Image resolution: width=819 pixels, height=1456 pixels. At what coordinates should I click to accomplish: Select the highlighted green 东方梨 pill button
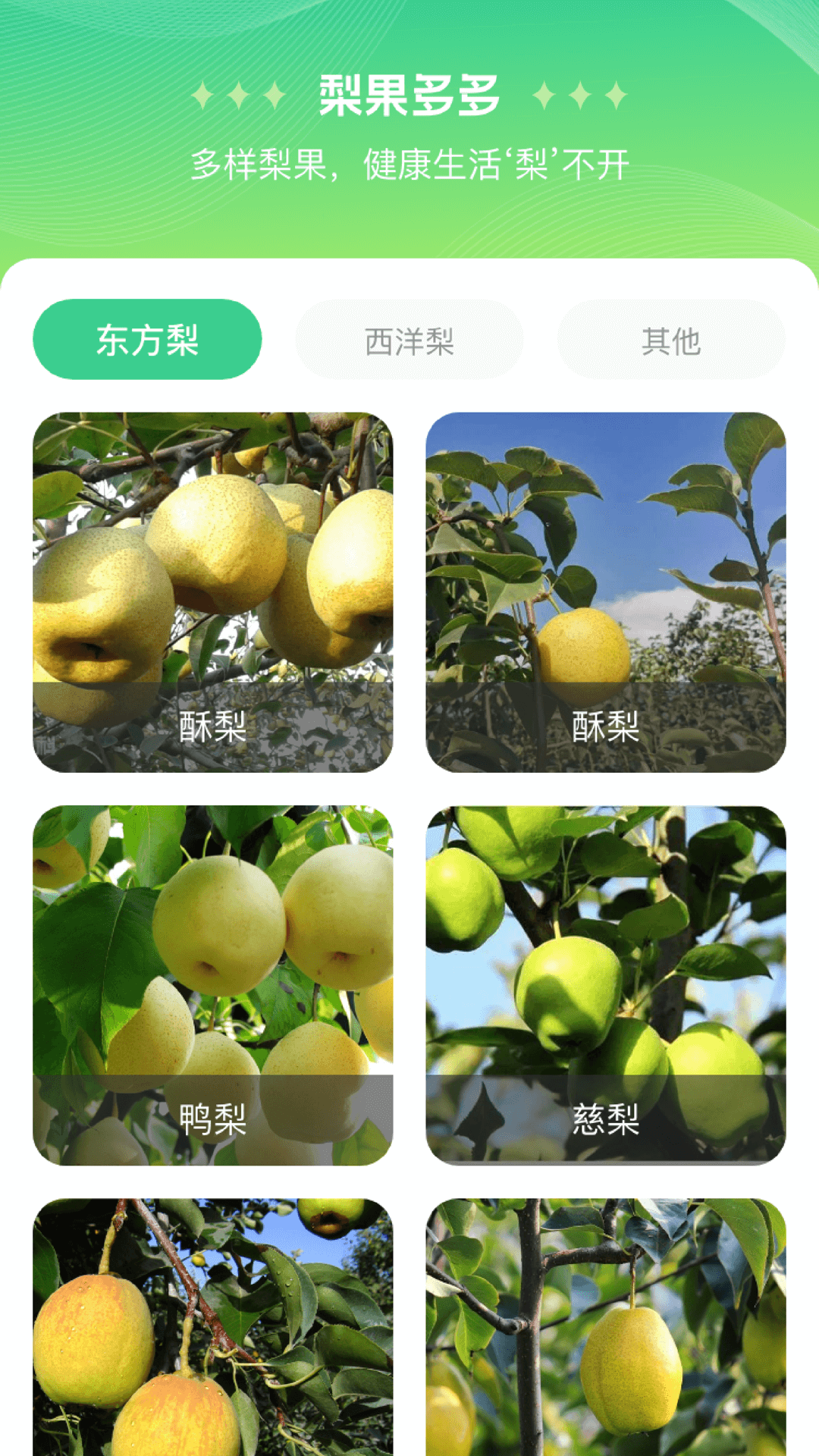(x=147, y=339)
